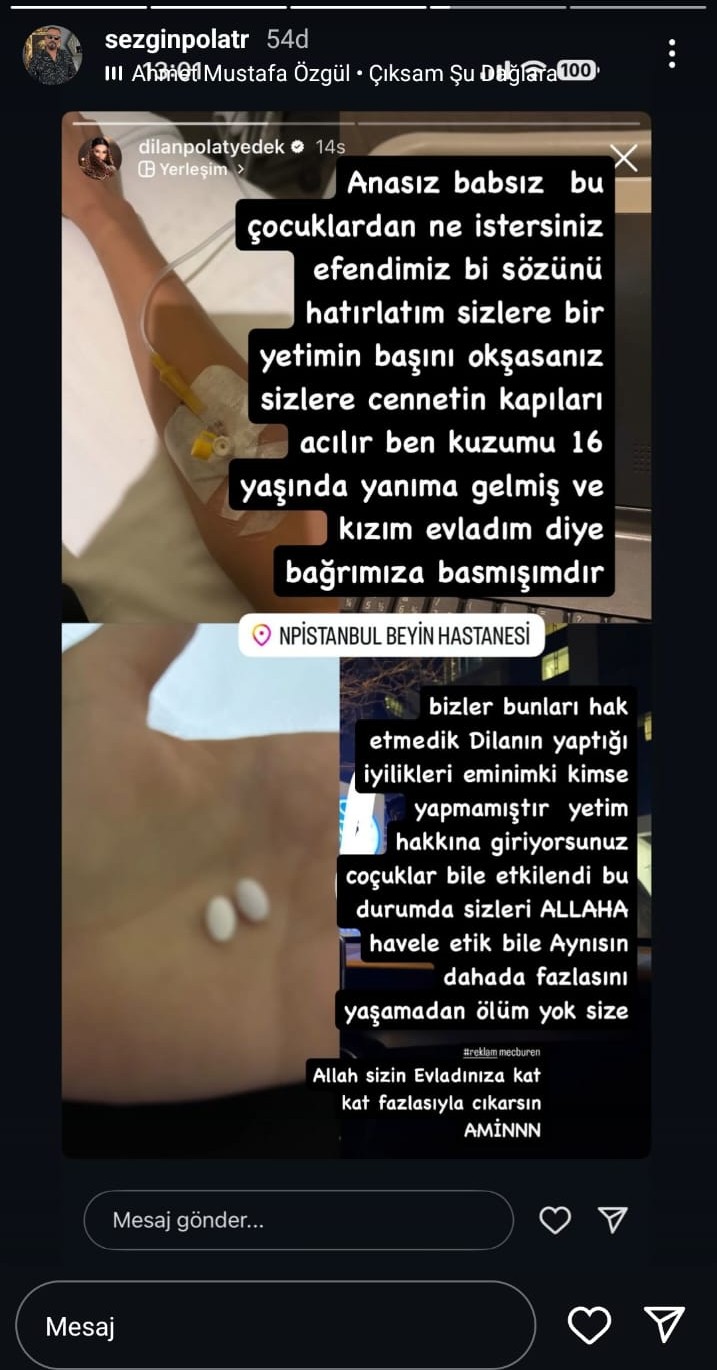
Task: Focus the bottom Mesaj reply field
Action: 275,1327
